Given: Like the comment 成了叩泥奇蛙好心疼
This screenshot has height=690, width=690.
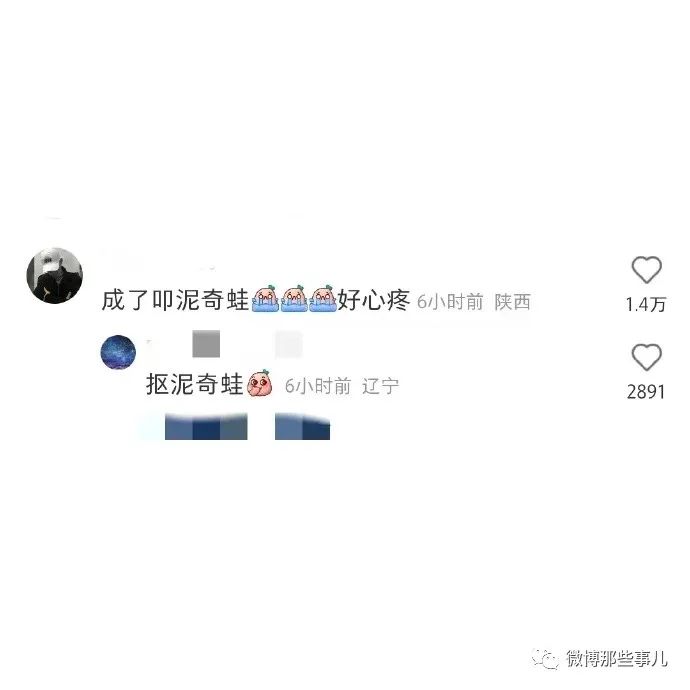Looking at the screenshot, I should point(647,270).
